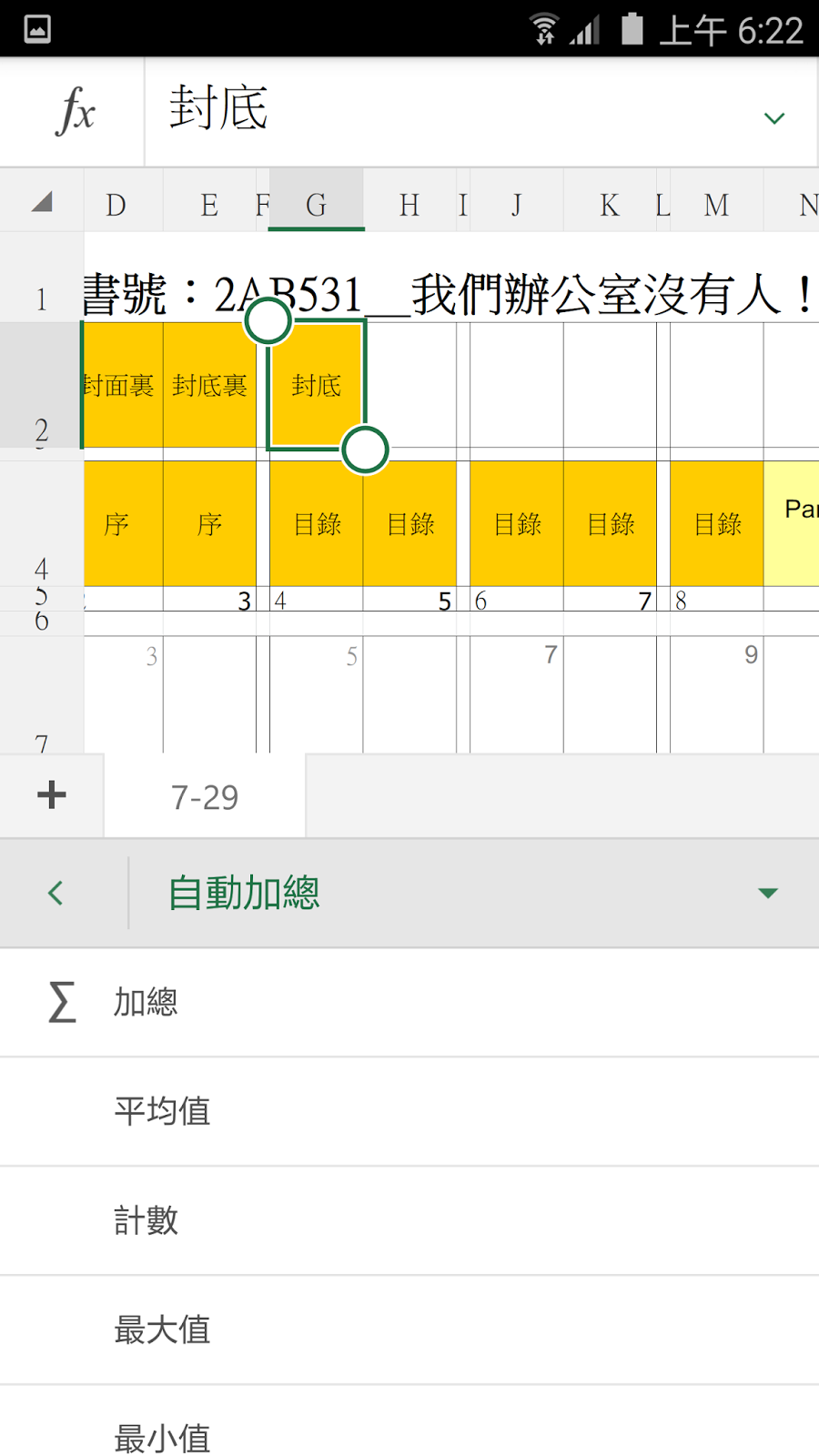Viewport: 819px width, 1456px height.
Task: Choose 計數 count function
Action: [146, 1220]
